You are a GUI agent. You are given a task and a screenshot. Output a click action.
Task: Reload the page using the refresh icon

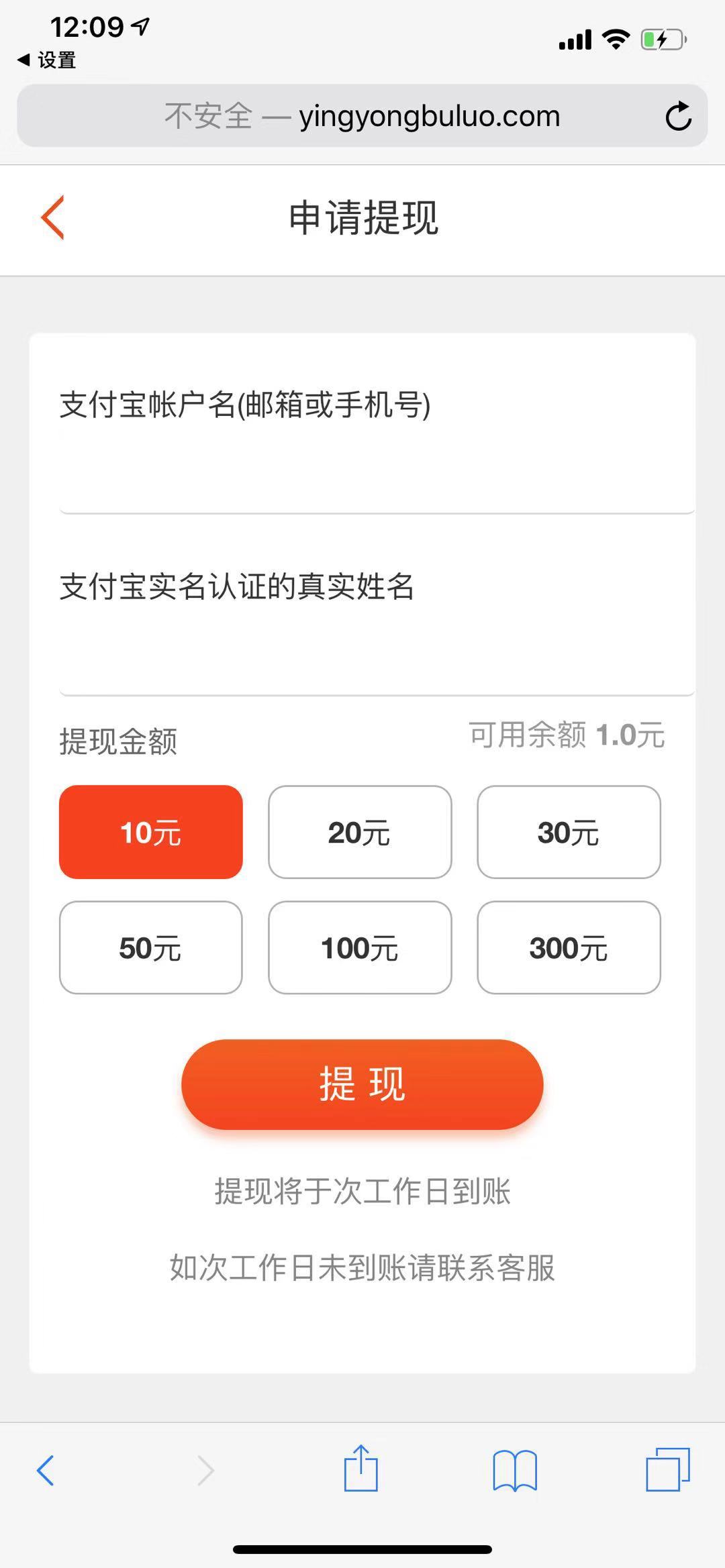click(679, 115)
